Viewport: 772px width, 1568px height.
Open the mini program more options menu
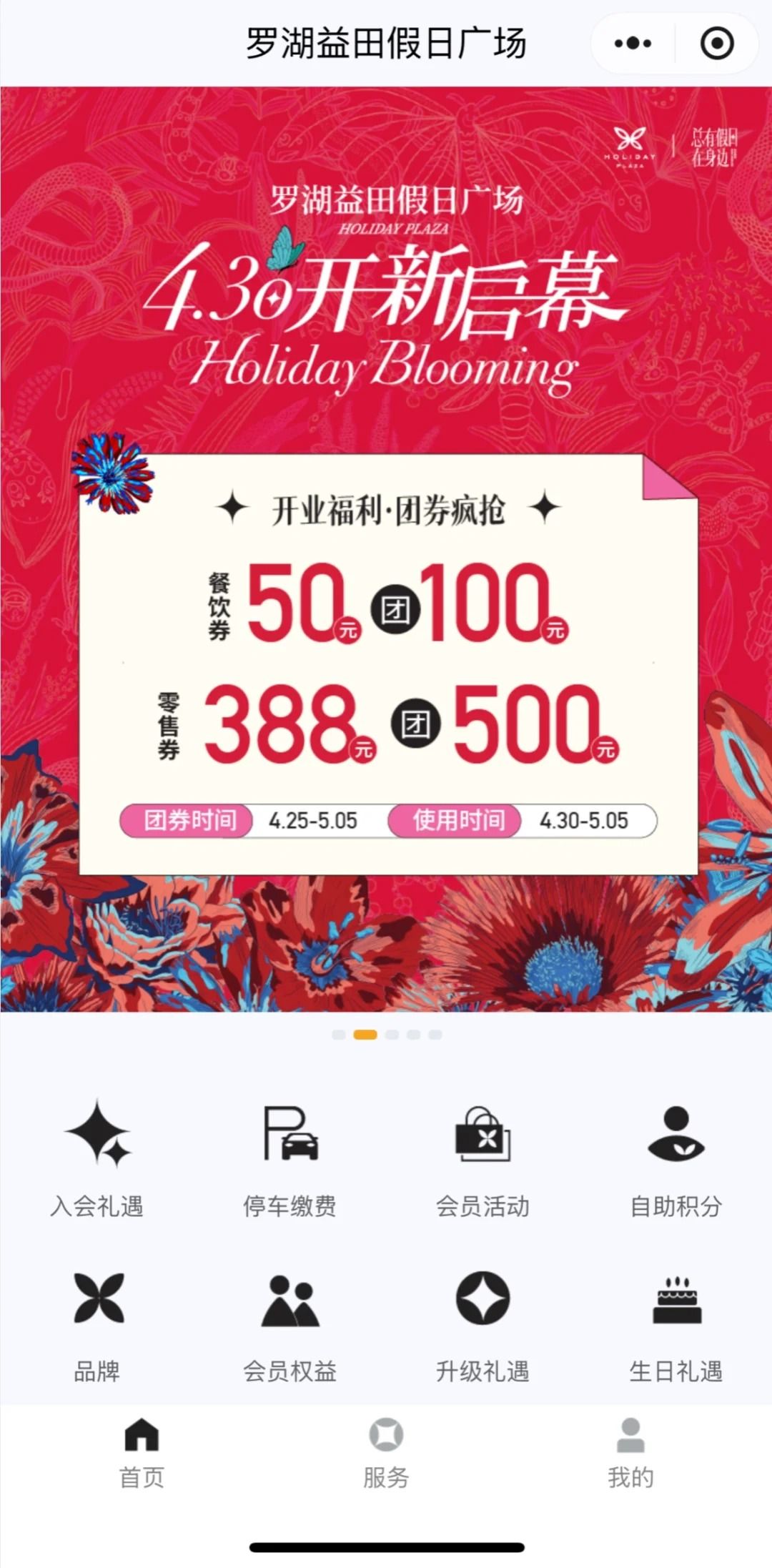coord(633,44)
